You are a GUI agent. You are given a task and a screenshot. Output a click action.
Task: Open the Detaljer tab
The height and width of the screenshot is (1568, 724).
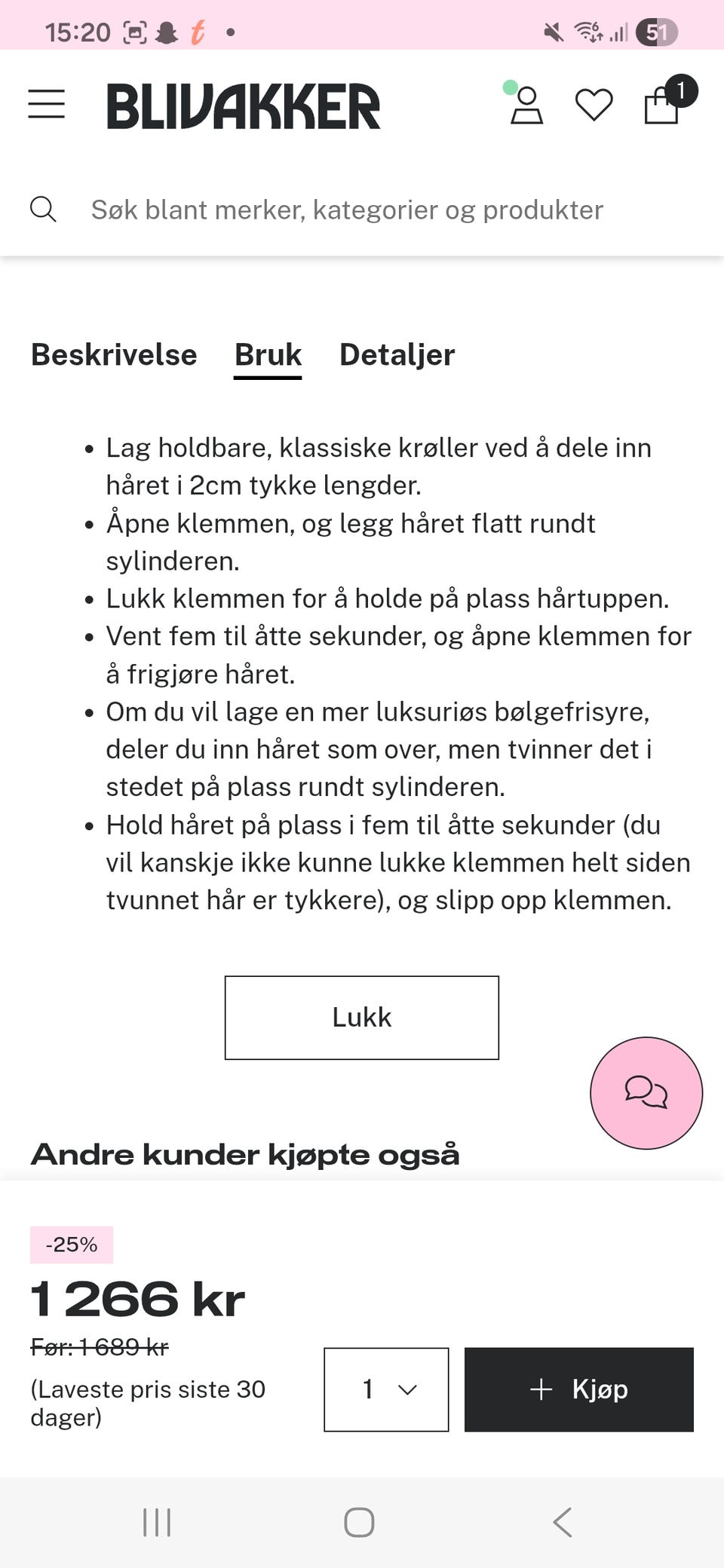click(x=397, y=354)
